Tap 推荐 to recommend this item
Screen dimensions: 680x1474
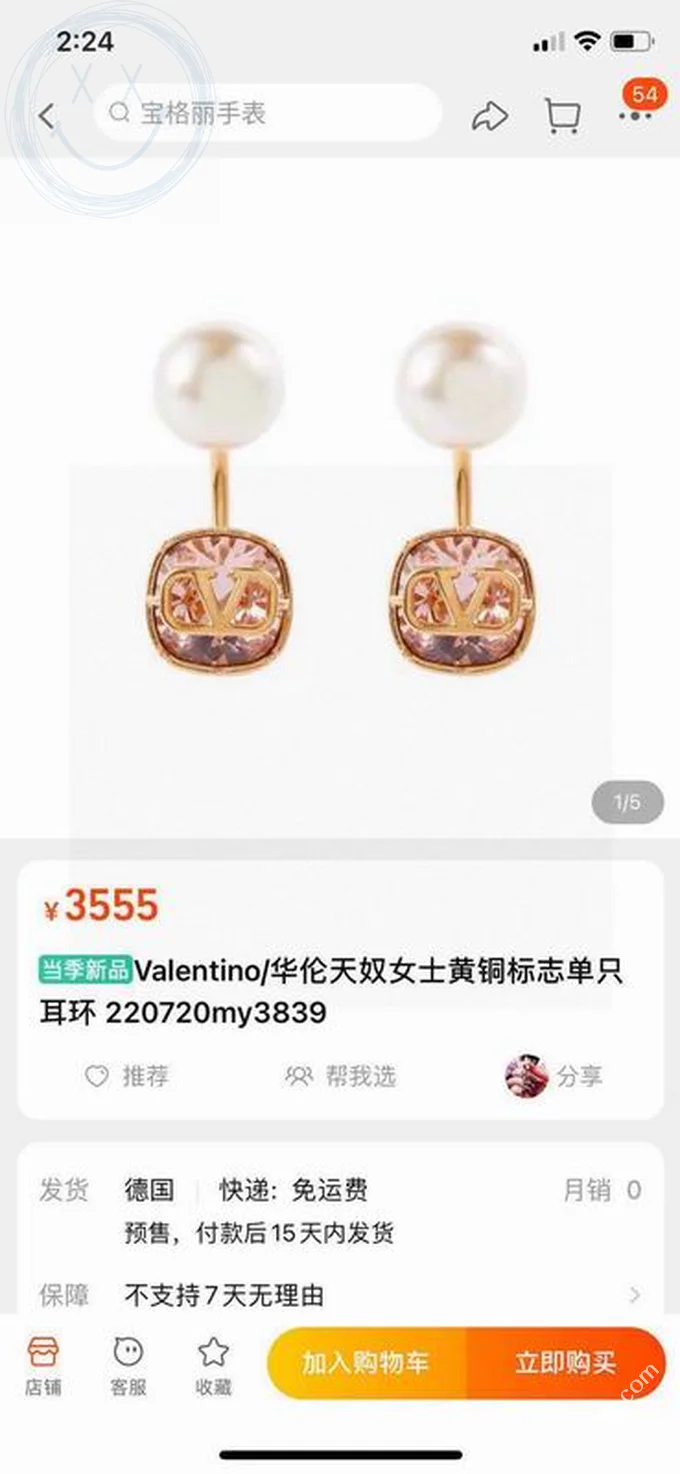click(x=127, y=1076)
